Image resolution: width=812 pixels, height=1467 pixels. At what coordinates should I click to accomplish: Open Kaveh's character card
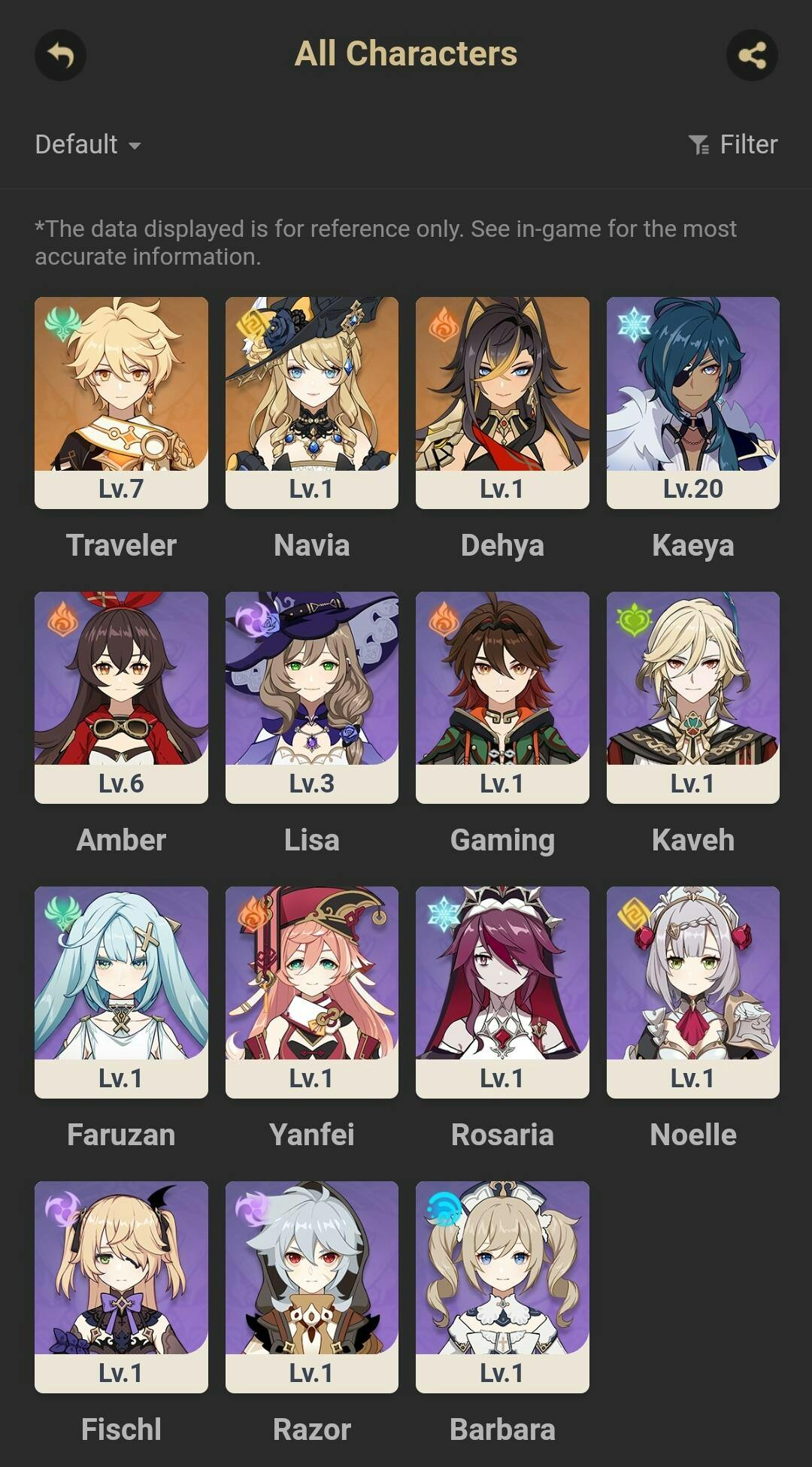click(x=693, y=698)
